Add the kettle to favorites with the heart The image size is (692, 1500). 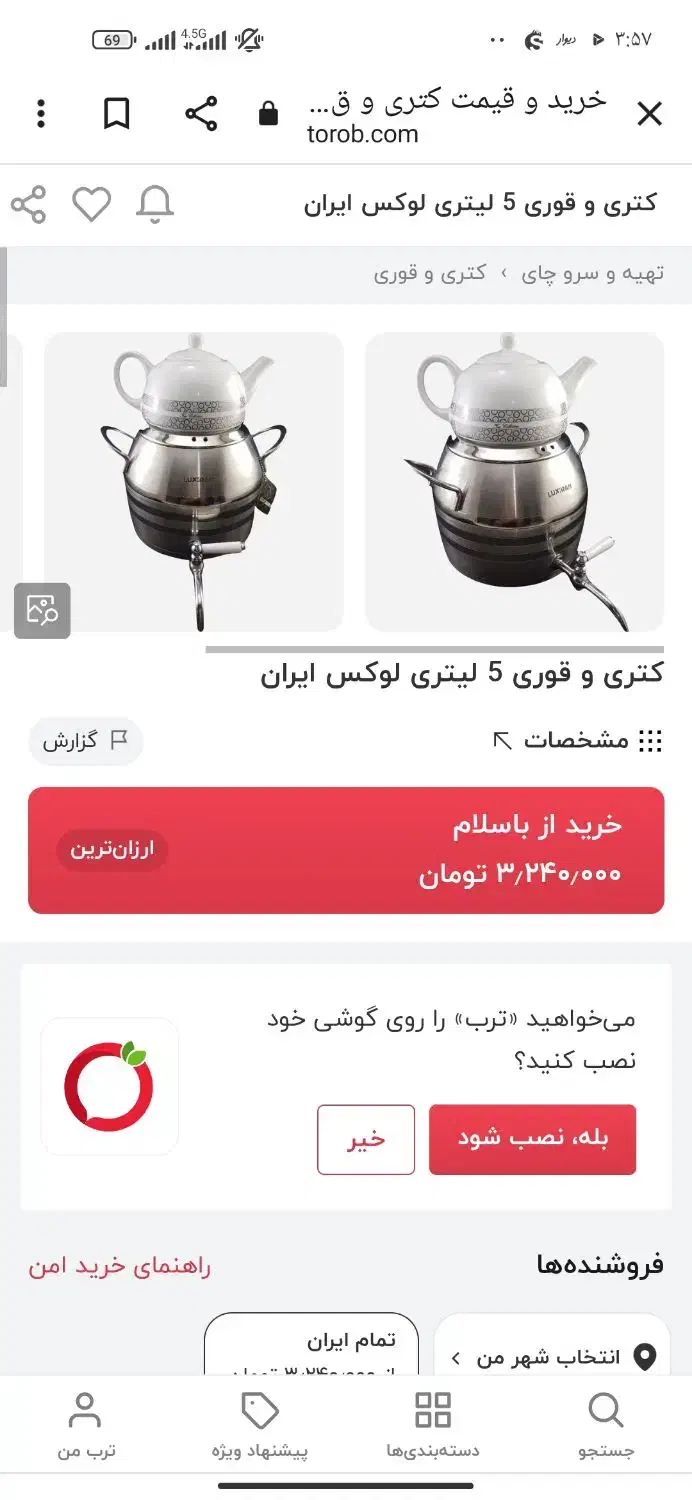(x=91, y=204)
